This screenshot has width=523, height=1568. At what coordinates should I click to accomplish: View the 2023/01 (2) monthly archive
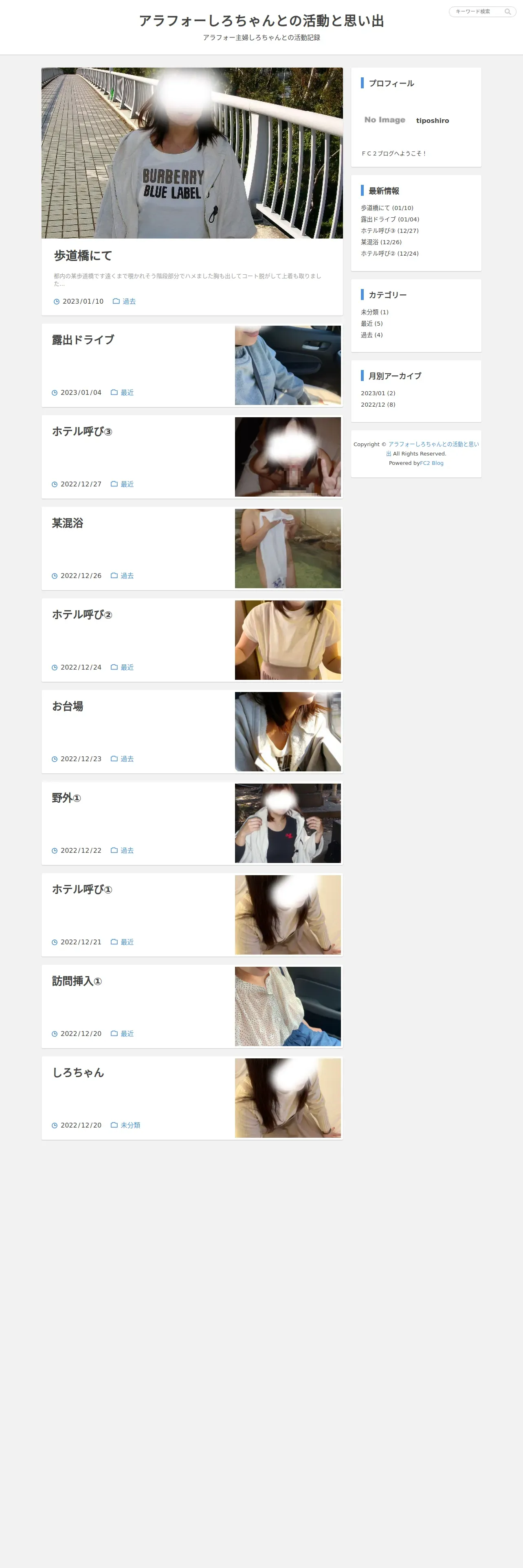(x=378, y=393)
